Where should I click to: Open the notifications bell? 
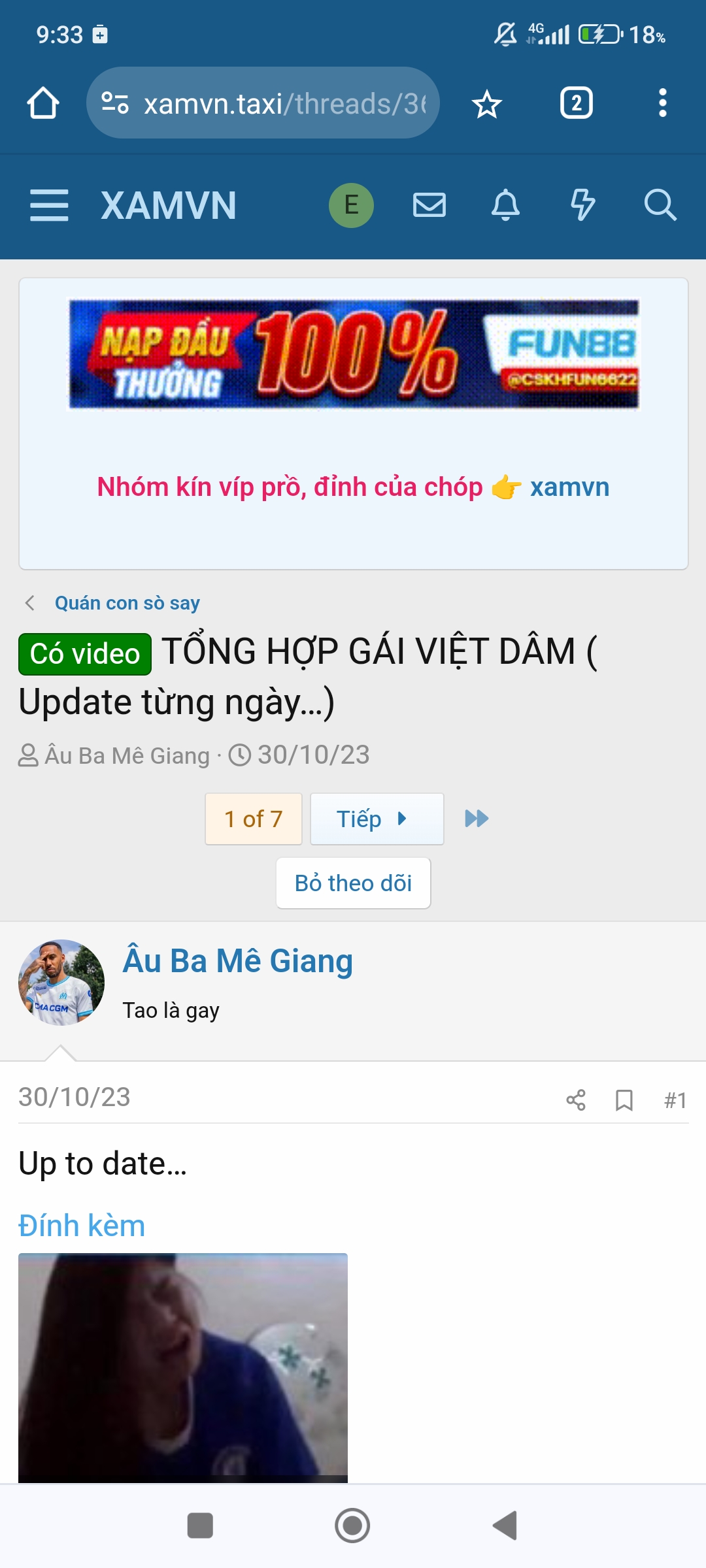[x=505, y=206]
